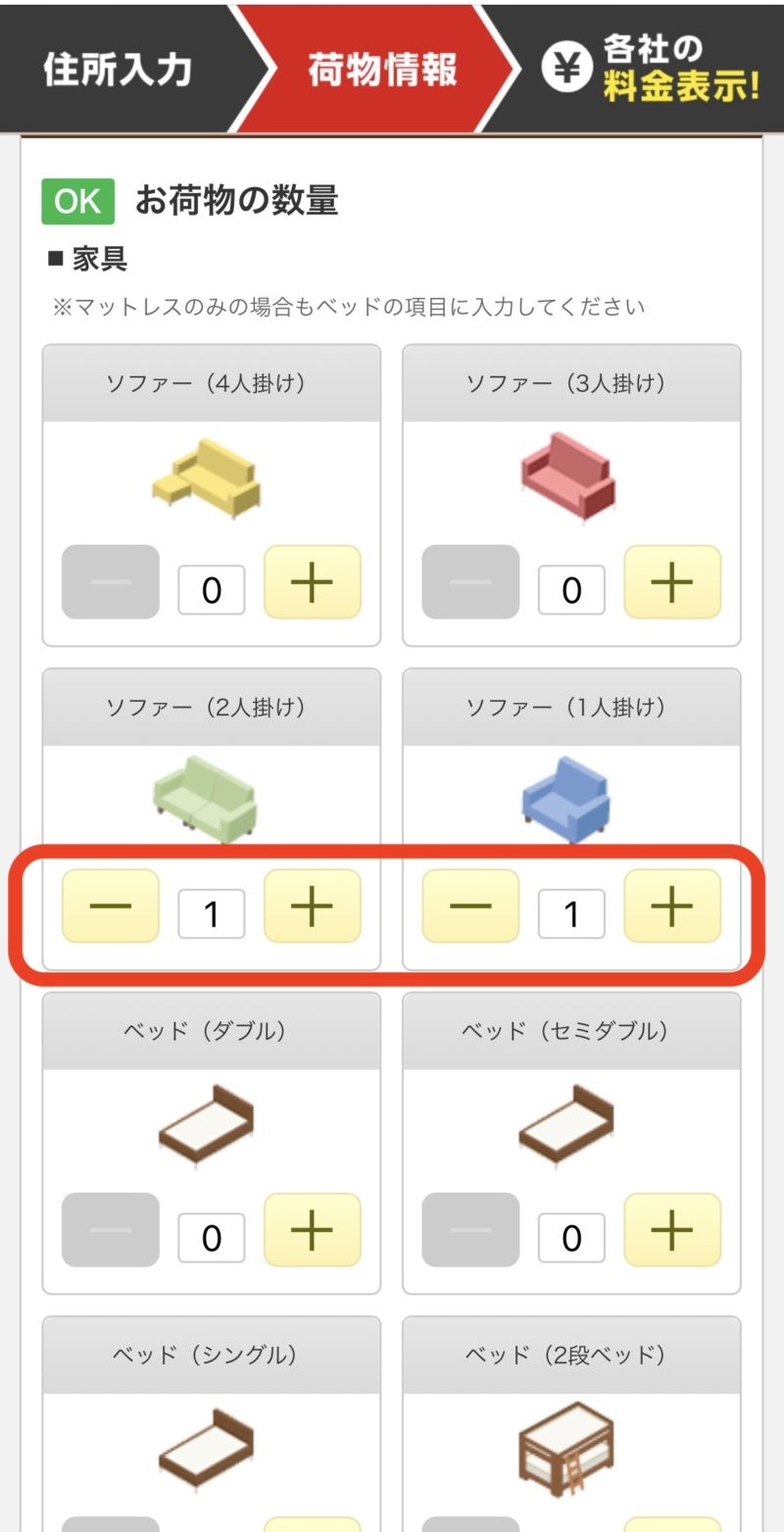Image resolution: width=784 pixels, height=1532 pixels.
Task: Edit the ソファー（1人掛け） quantity field
Action: pyautogui.click(x=571, y=914)
